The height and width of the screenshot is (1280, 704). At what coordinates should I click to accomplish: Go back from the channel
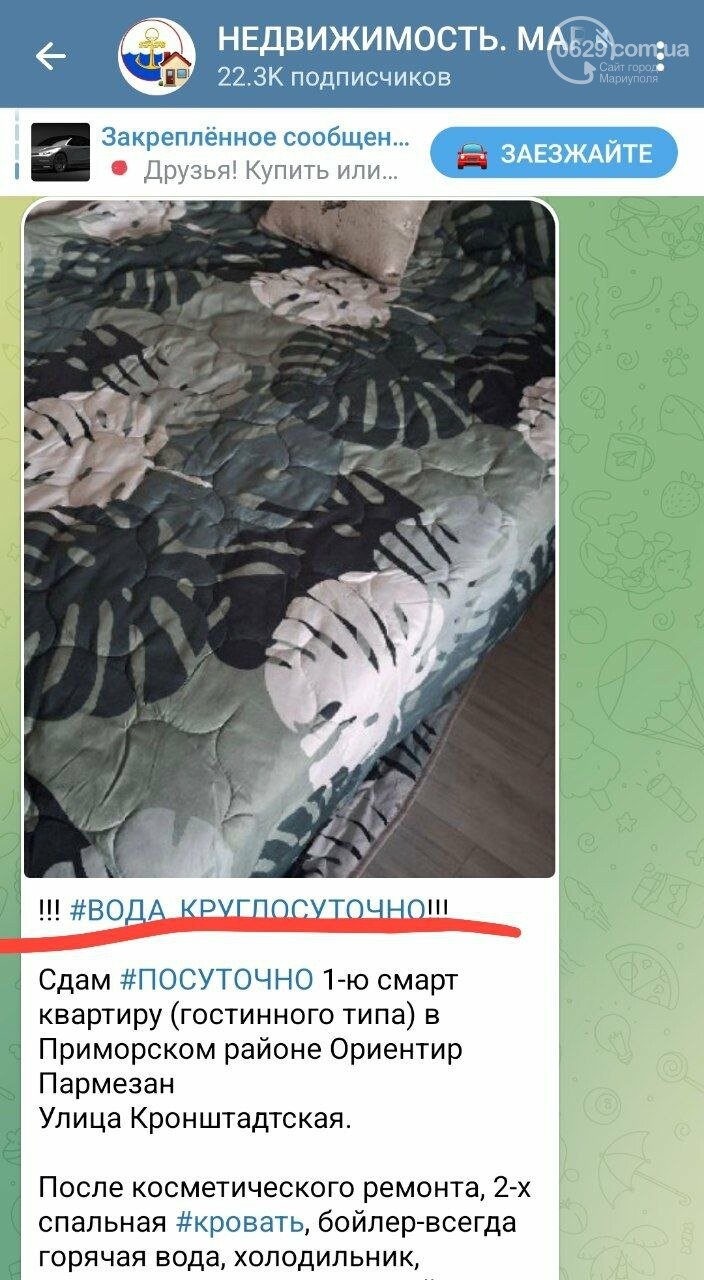[x=50, y=56]
